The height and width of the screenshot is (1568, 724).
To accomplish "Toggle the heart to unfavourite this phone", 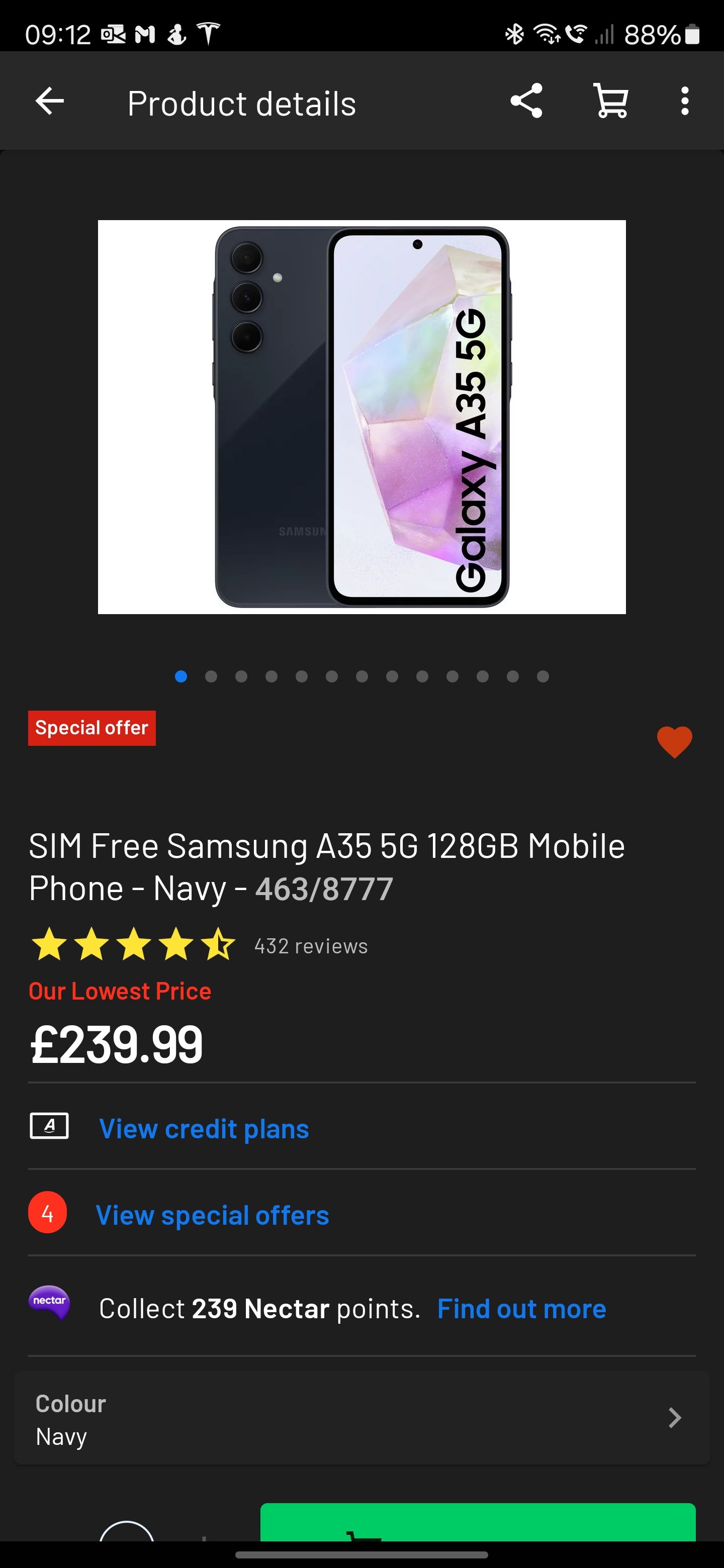I will coord(675,741).
